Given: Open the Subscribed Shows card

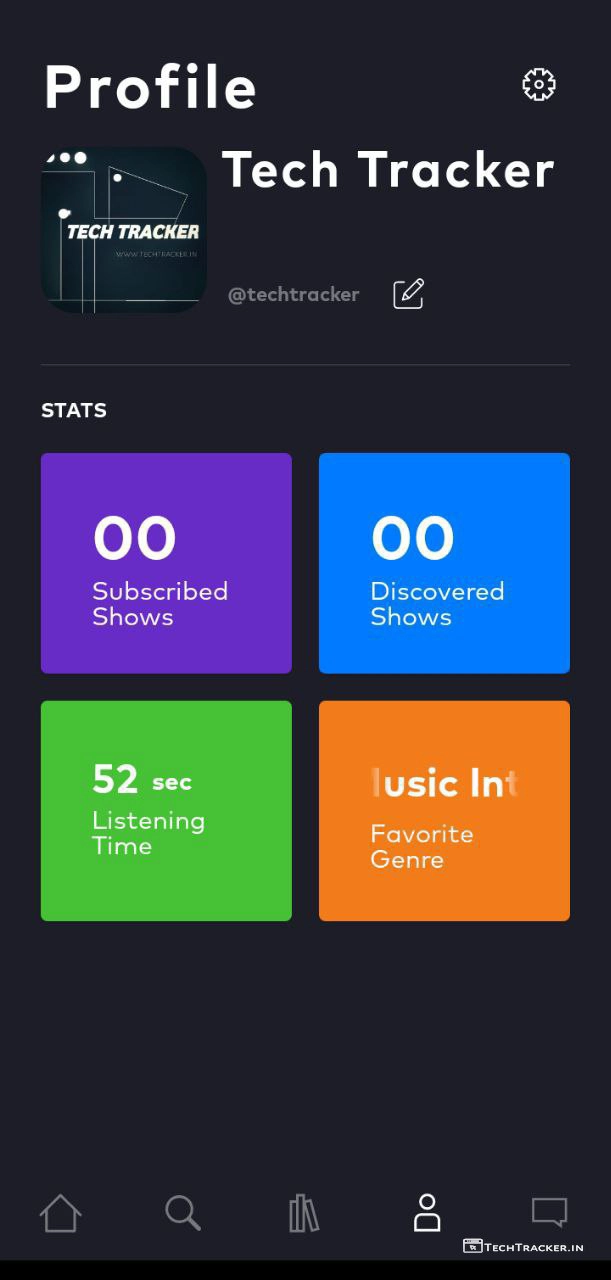Looking at the screenshot, I should pos(166,563).
